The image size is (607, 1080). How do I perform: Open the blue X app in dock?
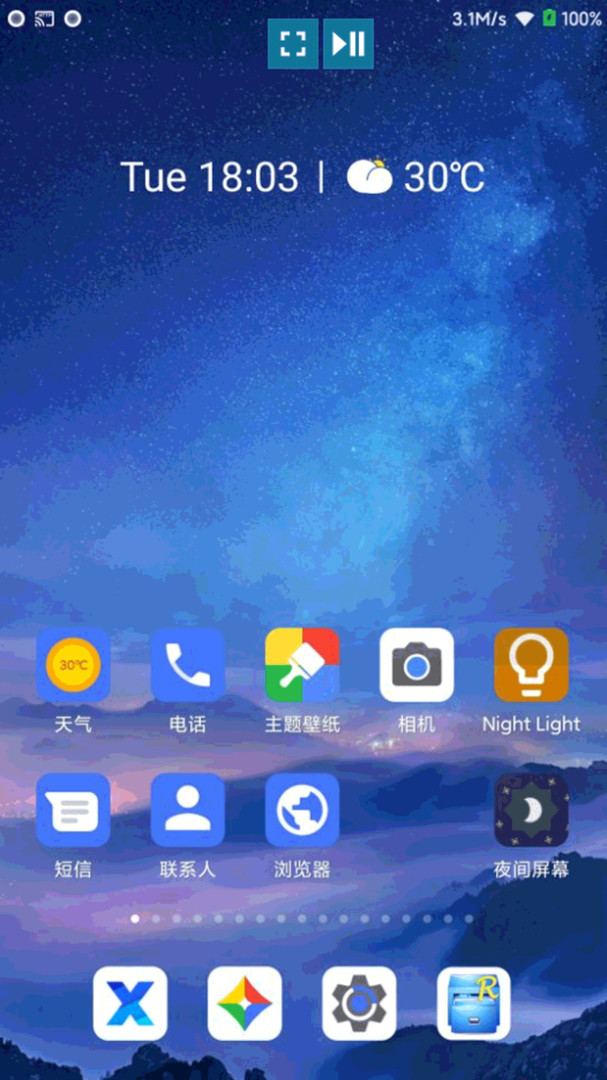(x=130, y=1003)
